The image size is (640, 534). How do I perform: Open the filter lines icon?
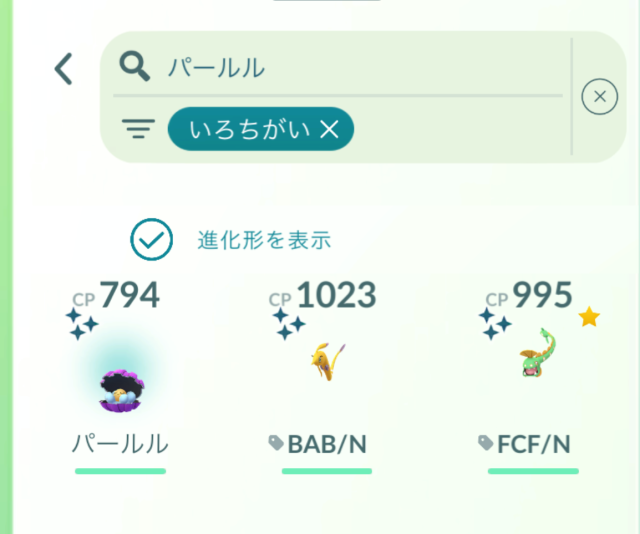pyautogui.click(x=138, y=129)
